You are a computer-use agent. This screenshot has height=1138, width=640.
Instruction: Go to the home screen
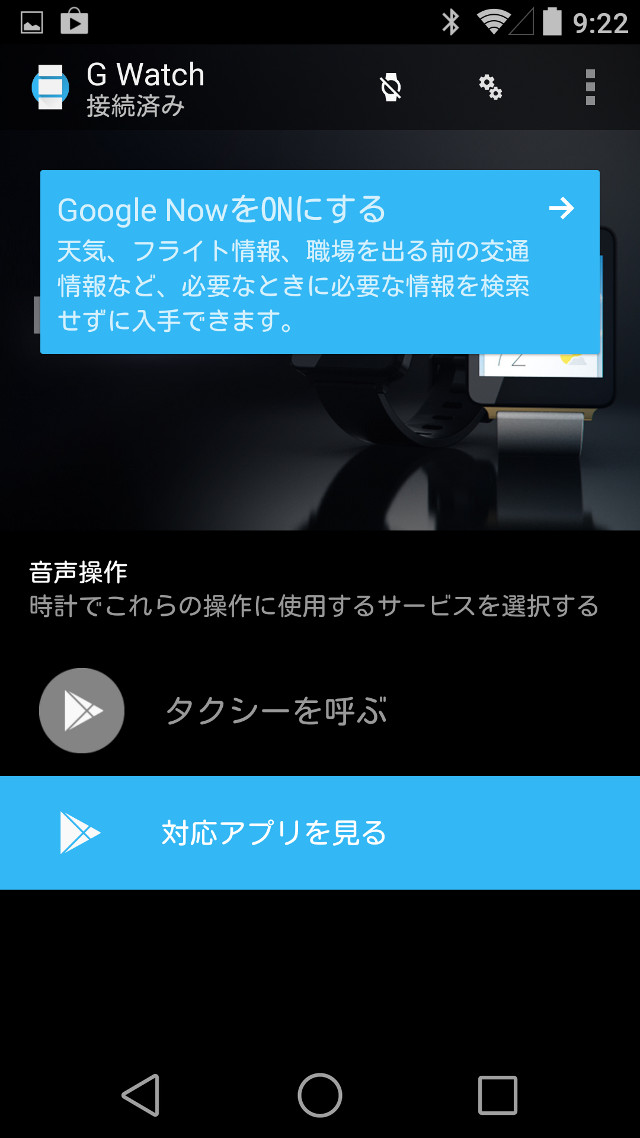click(x=319, y=1094)
